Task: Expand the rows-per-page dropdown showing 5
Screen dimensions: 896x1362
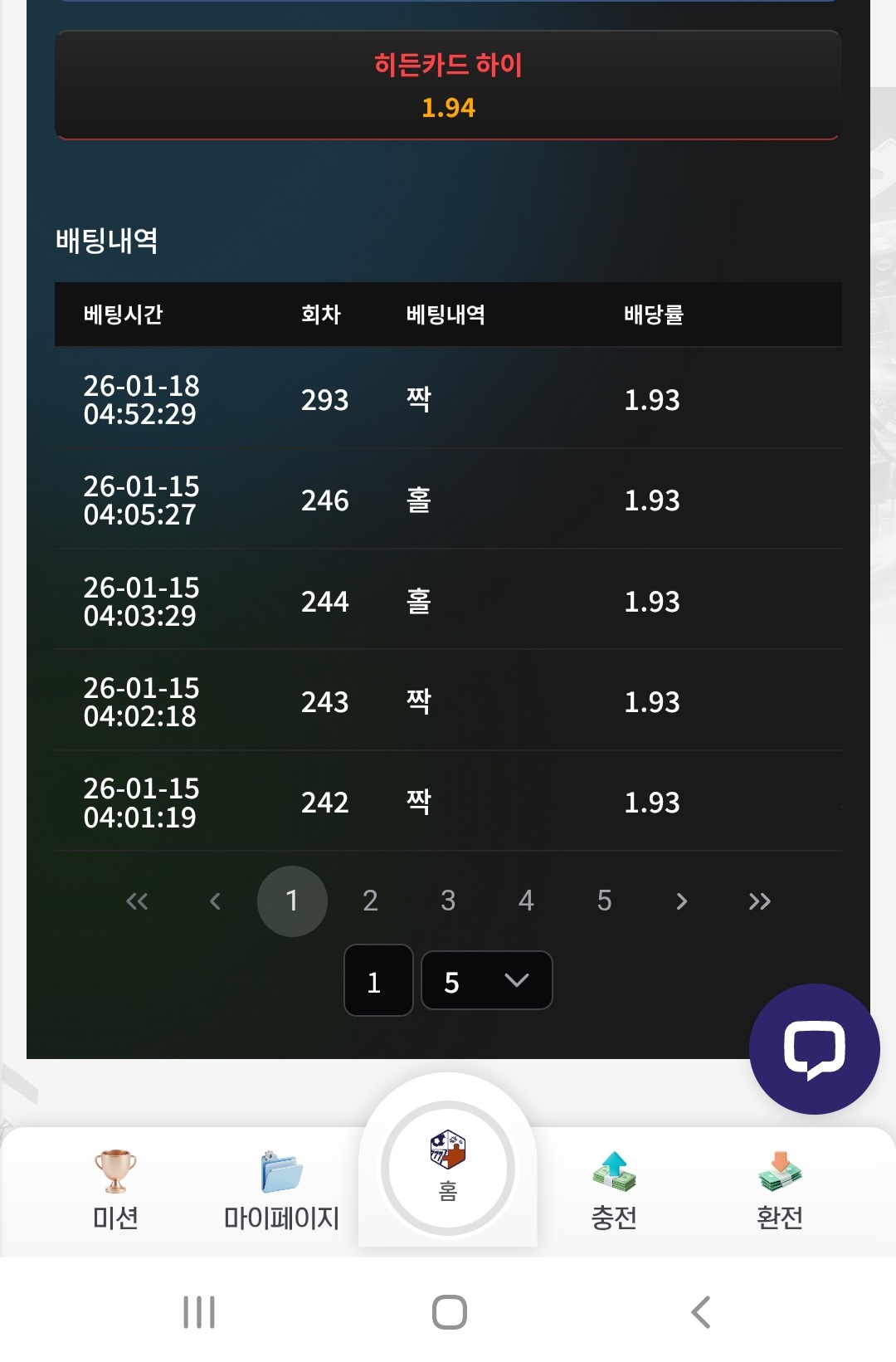Action: pos(486,981)
